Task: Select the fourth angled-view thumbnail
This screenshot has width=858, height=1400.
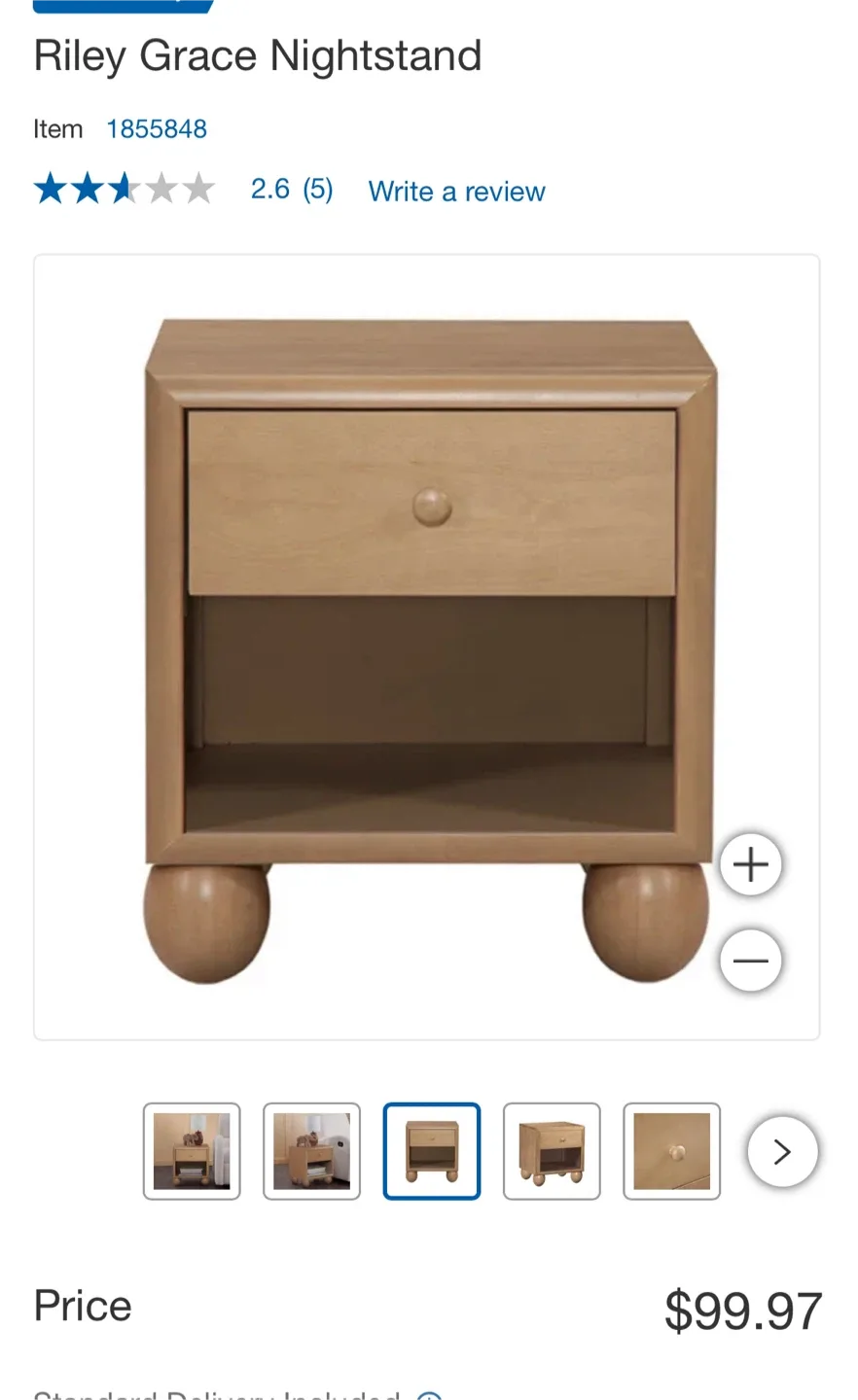Action: [x=552, y=1151]
